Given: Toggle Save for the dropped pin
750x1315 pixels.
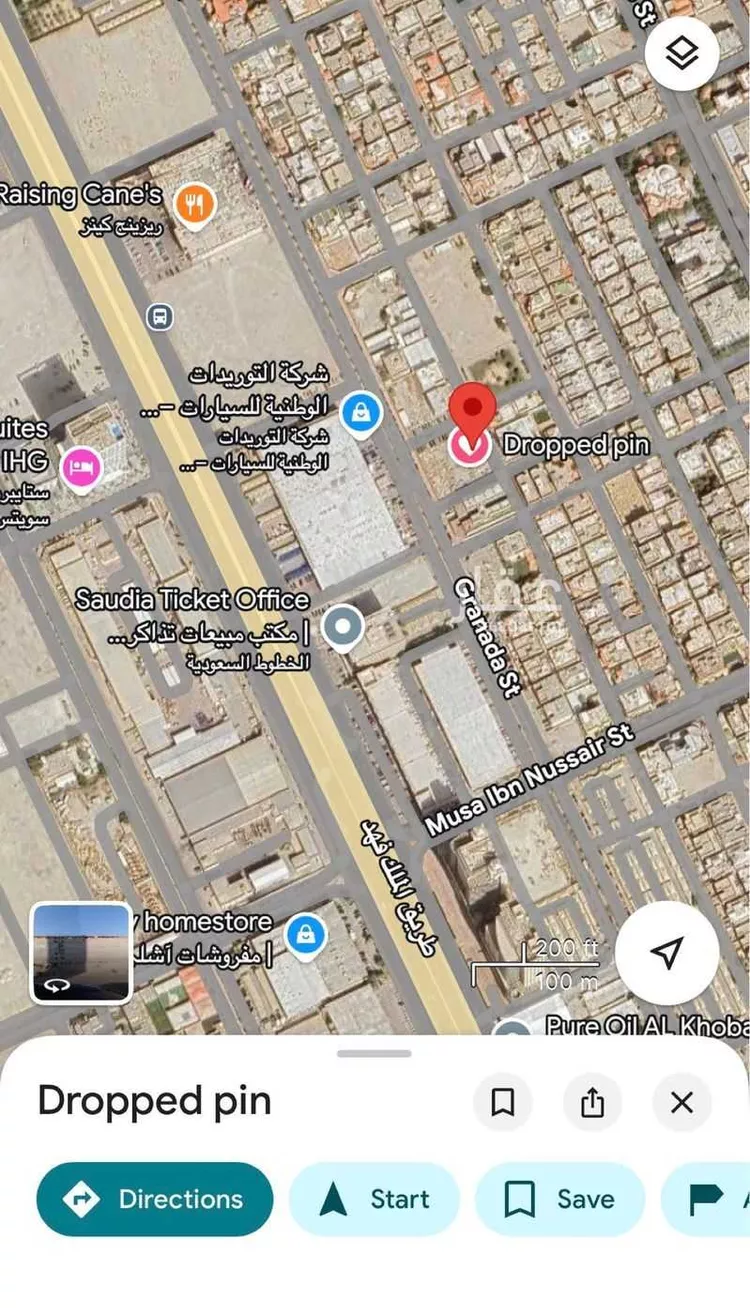Looking at the screenshot, I should point(560,1199).
